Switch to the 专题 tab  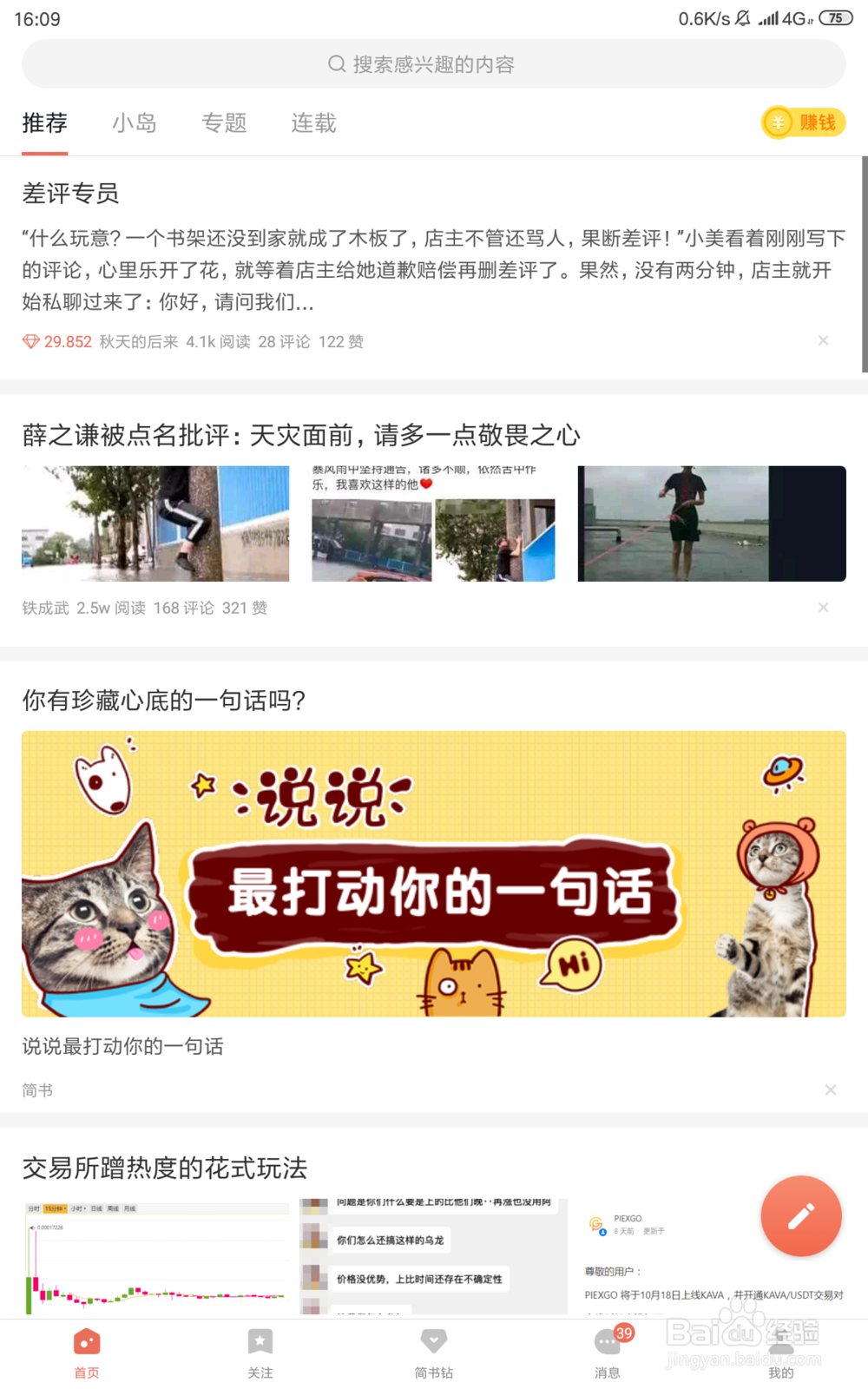(224, 123)
